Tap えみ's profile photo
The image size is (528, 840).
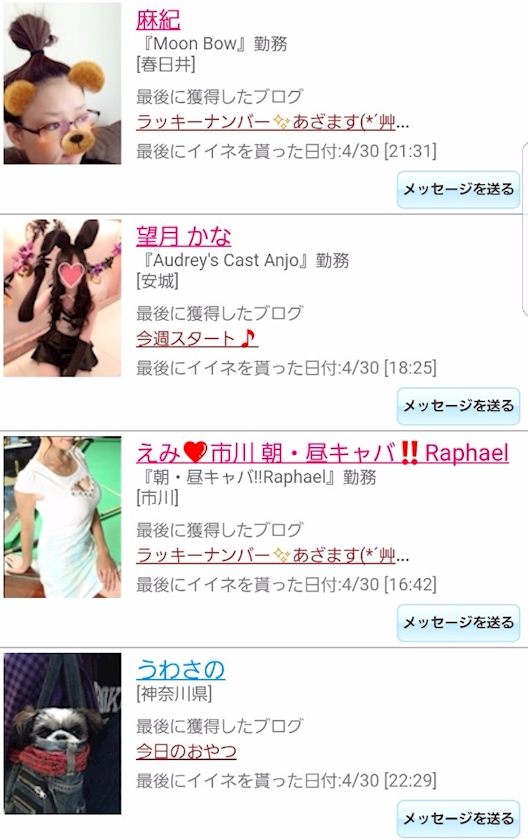pos(63,517)
